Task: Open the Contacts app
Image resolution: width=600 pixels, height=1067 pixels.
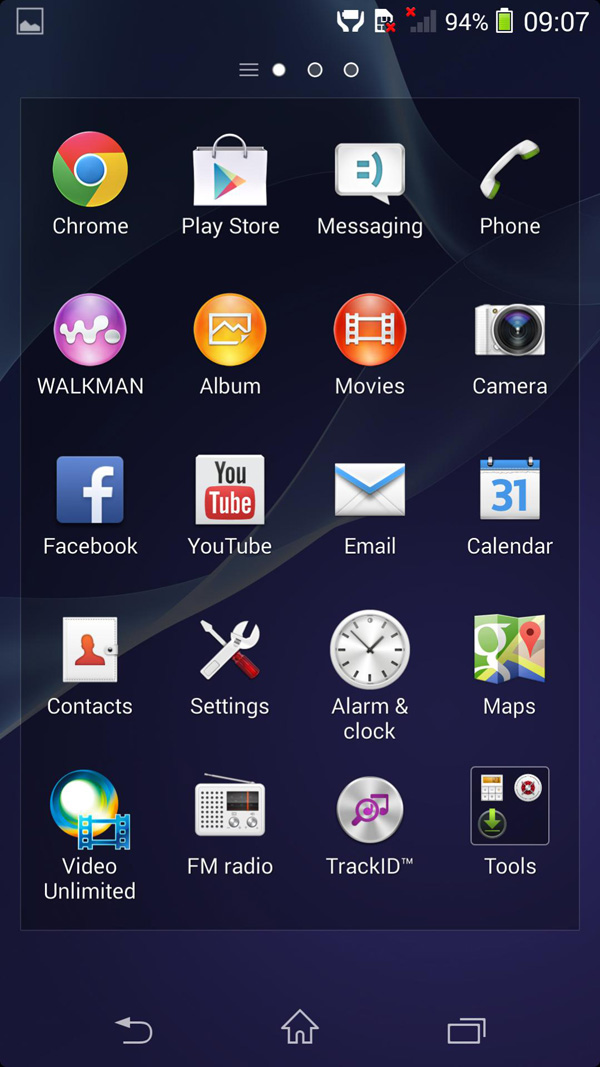Action: (x=90, y=651)
